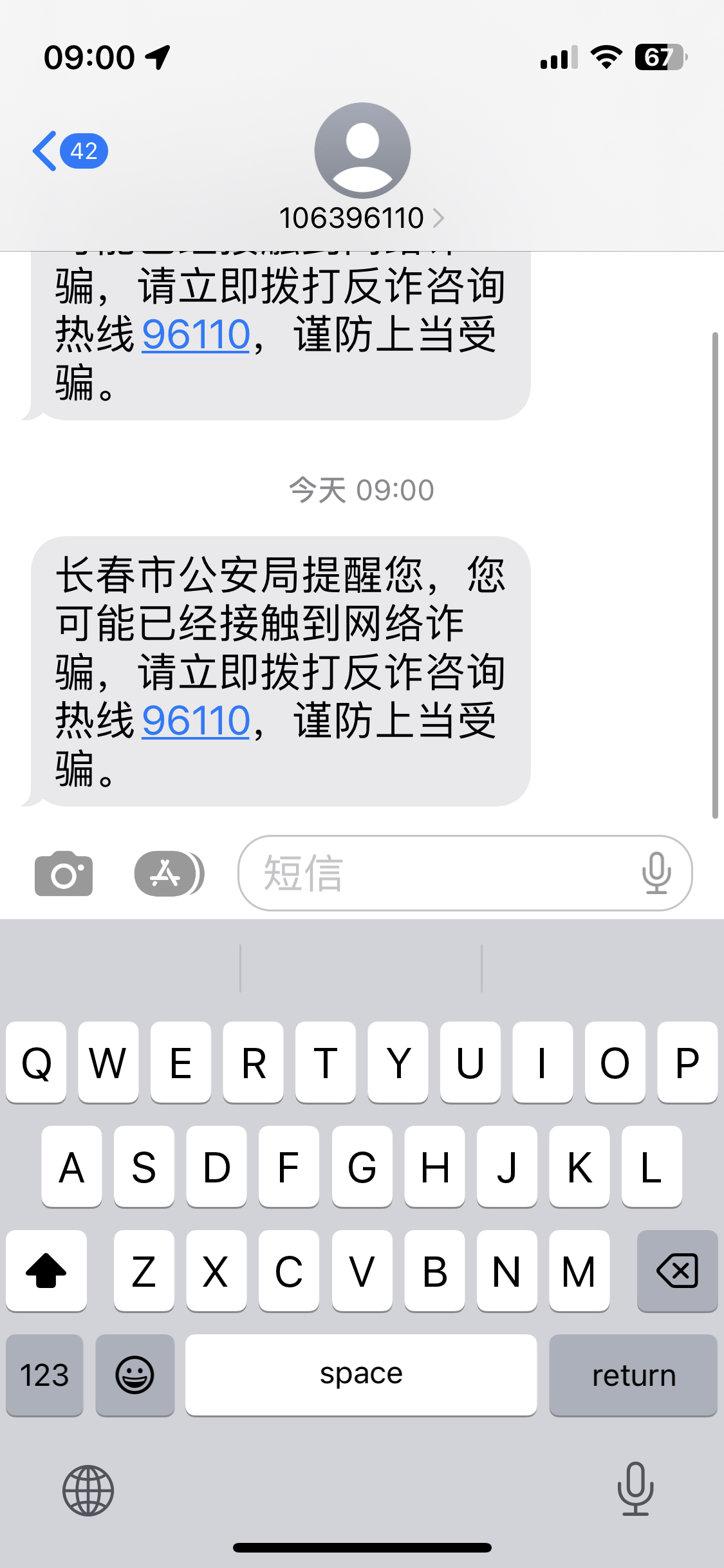This screenshot has height=1568, width=724.
Task: Tap the contact avatar at the top
Action: tap(362, 150)
